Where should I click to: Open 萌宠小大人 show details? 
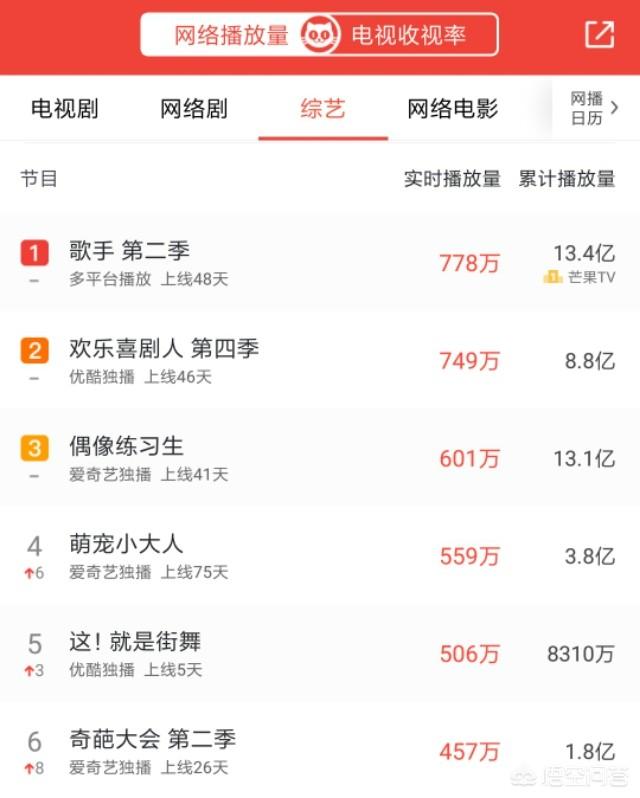coord(320,557)
